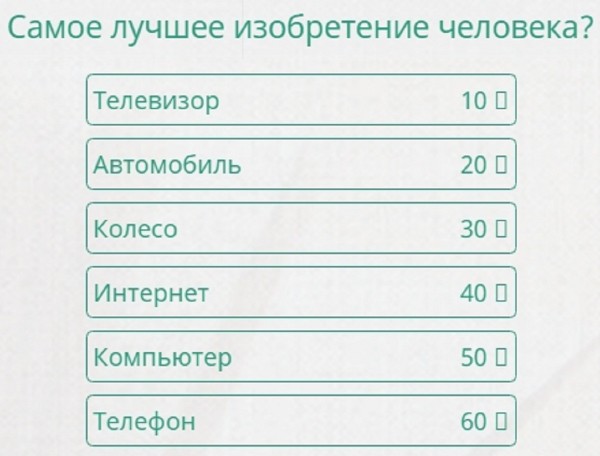Pick Интернет as the answer

pos(300,293)
